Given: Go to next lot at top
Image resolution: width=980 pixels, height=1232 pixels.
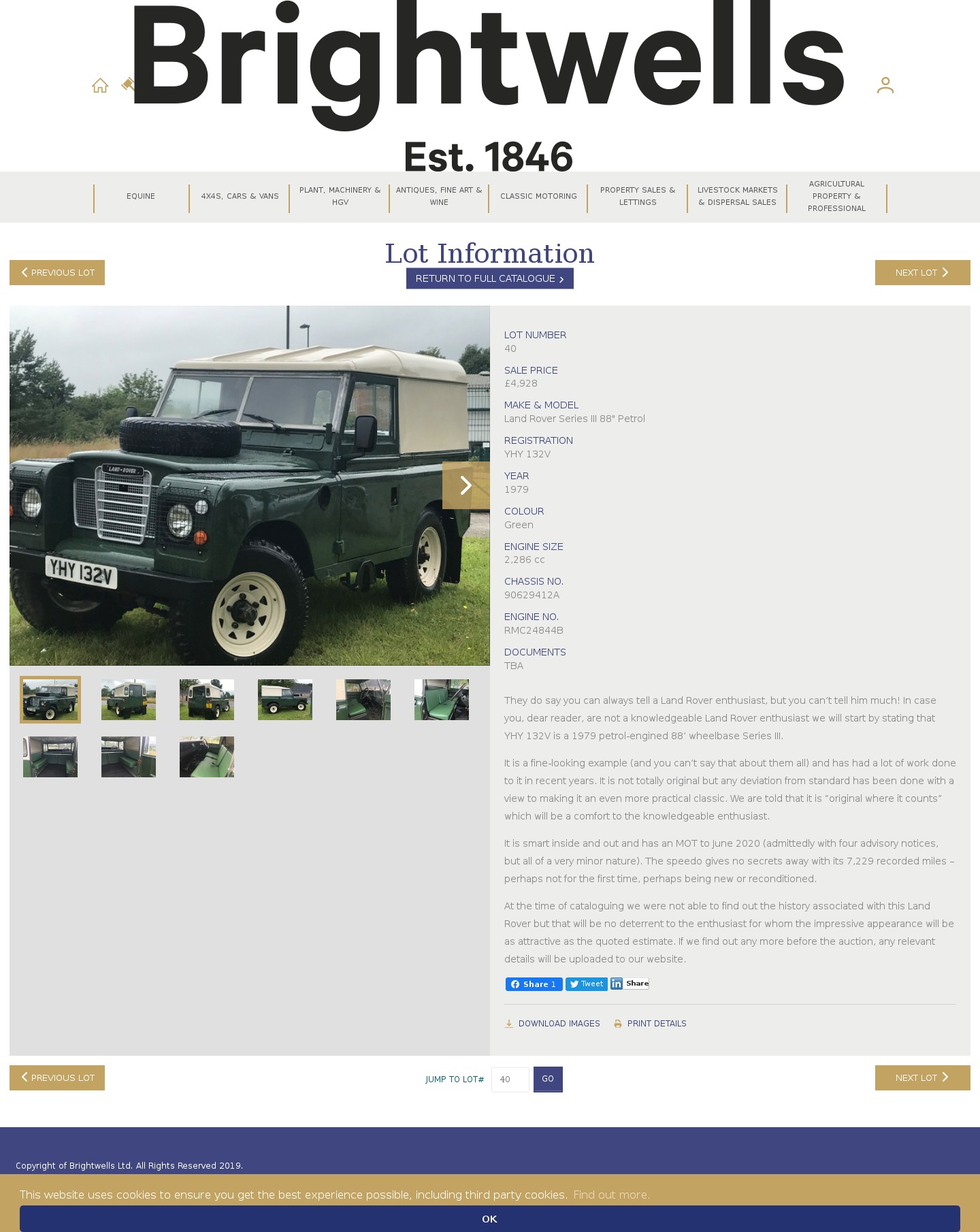Looking at the screenshot, I should (x=922, y=272).
